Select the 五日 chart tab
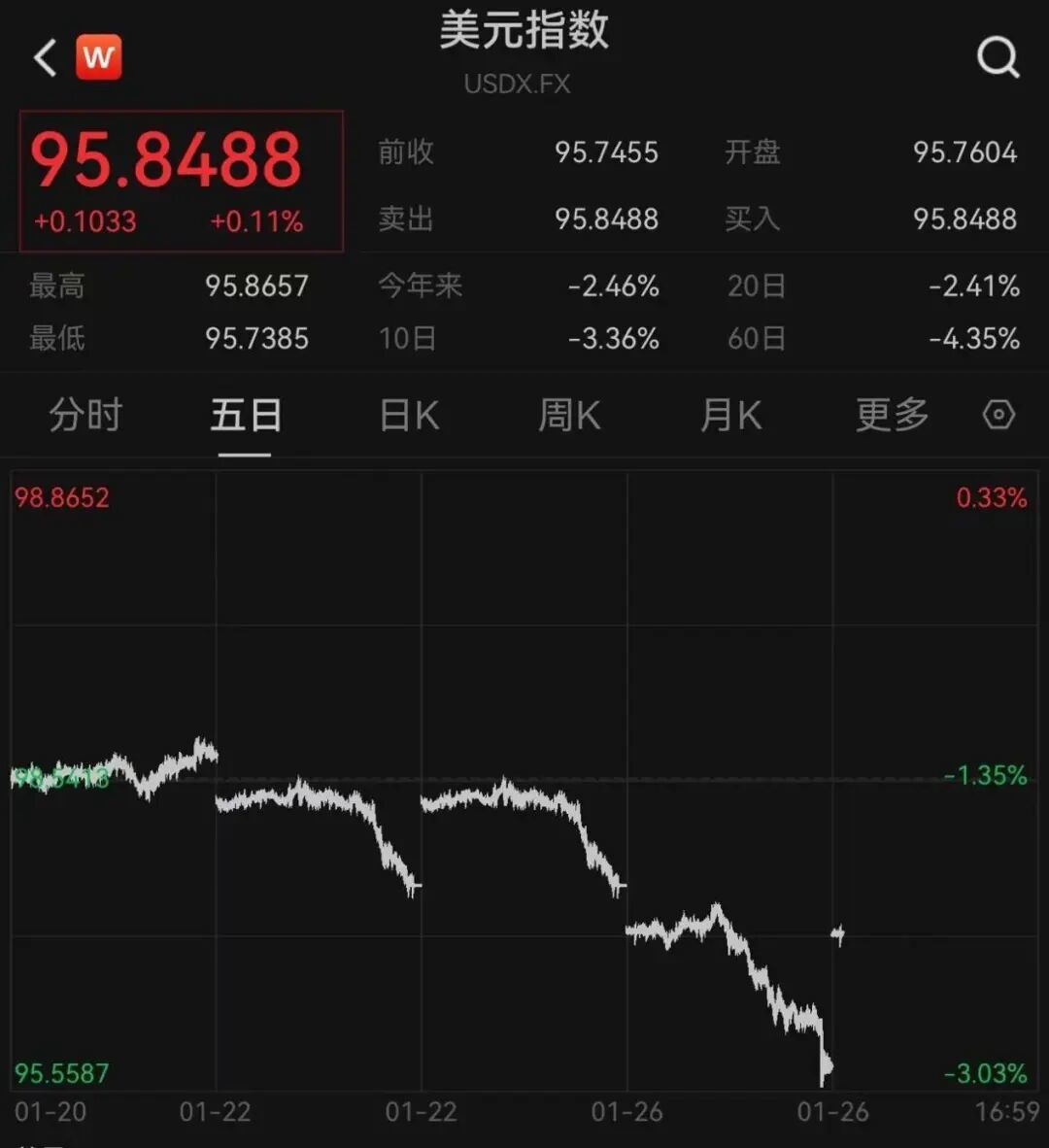This screenshot has height=1148, width=1049. pos(246,416)
